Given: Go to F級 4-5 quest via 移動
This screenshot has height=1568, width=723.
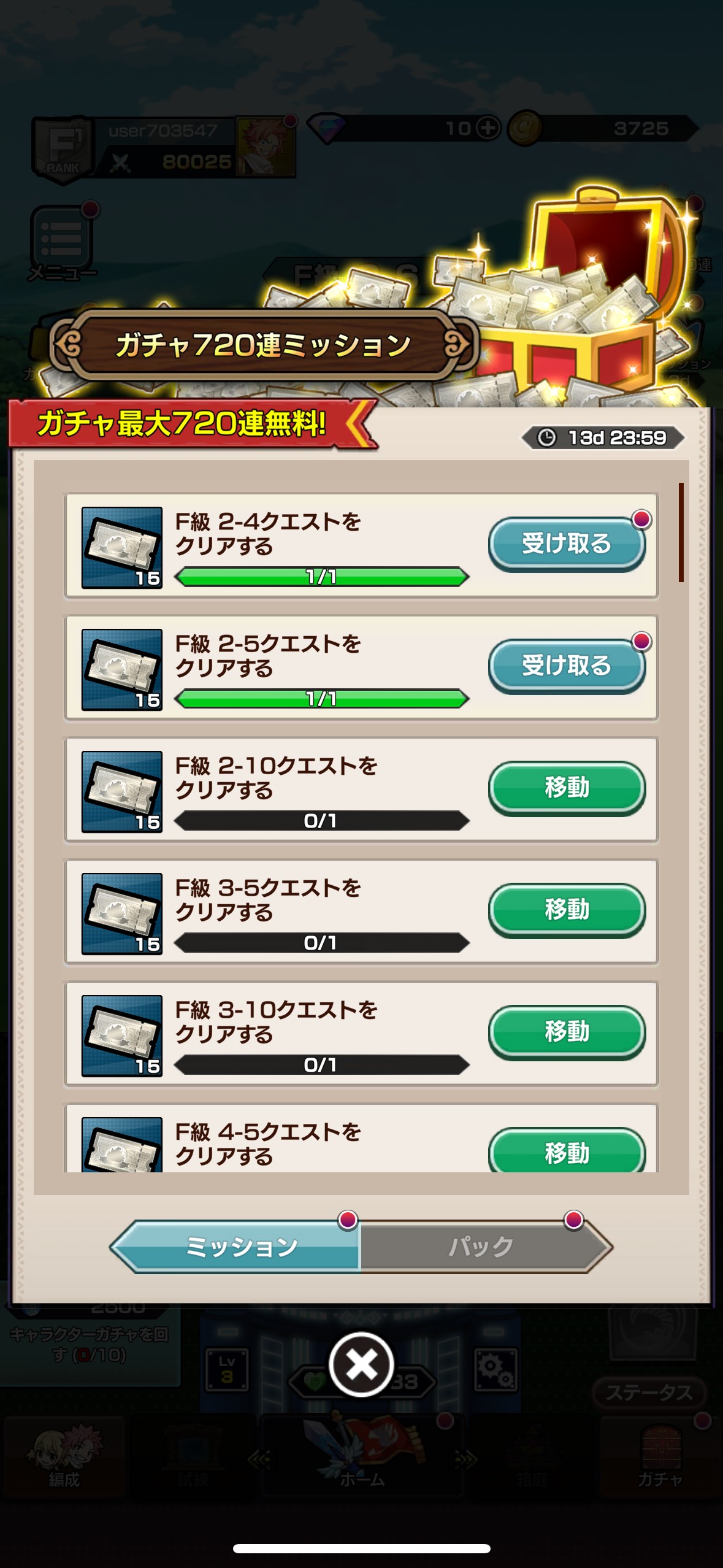Looking at the screenshot, I should [x=567, y=1151].
